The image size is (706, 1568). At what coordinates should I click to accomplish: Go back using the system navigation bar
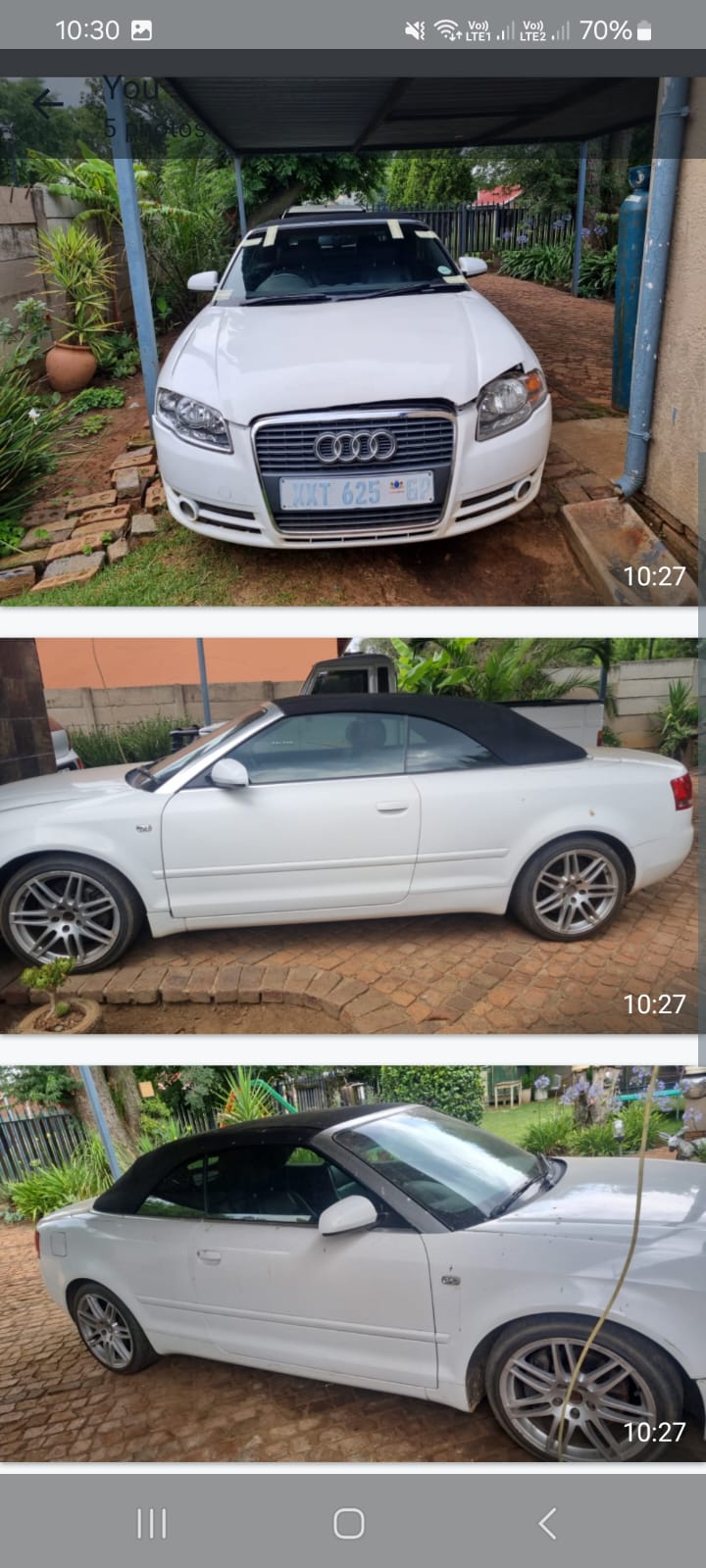548,1523
